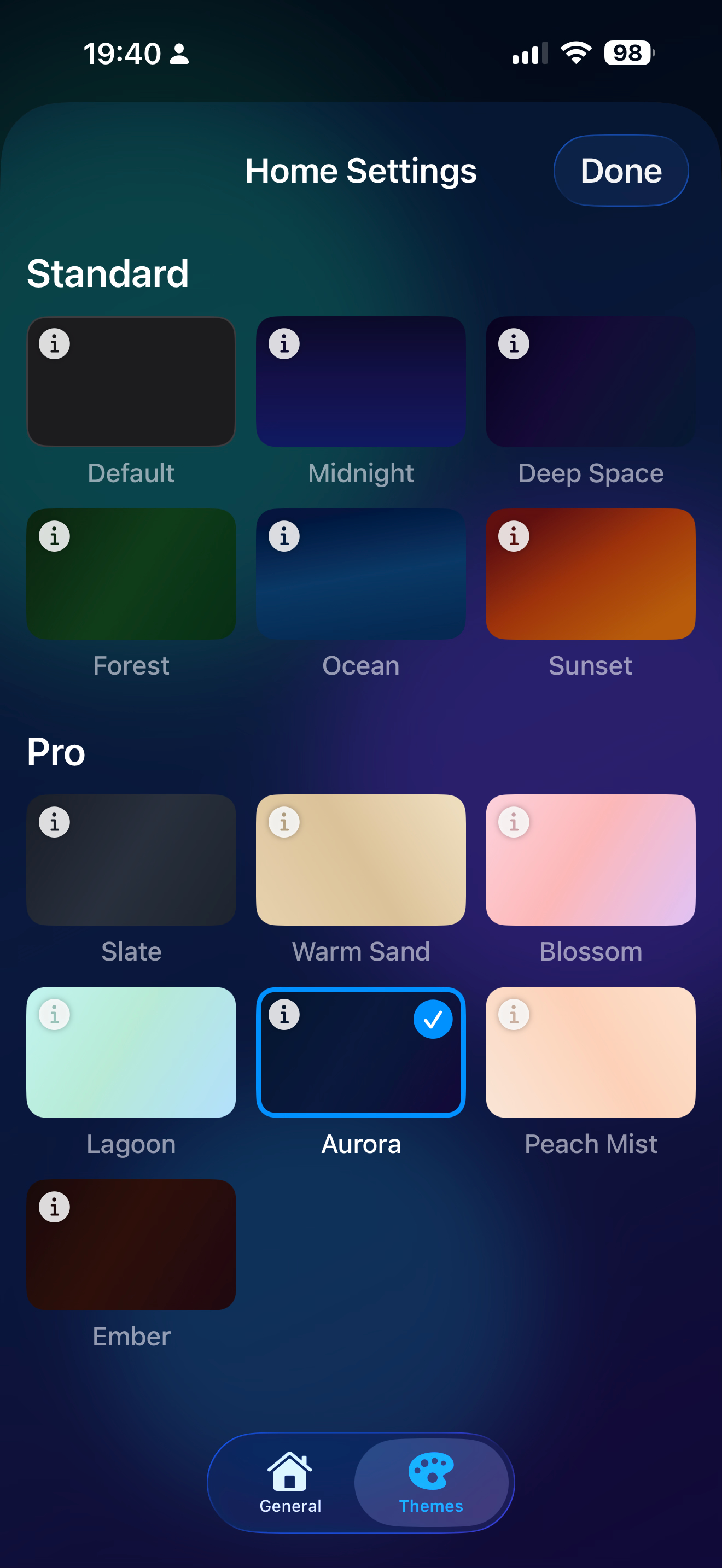Open info for the Forest theme
722x1568 pixels.
click(x=54, y=536)
